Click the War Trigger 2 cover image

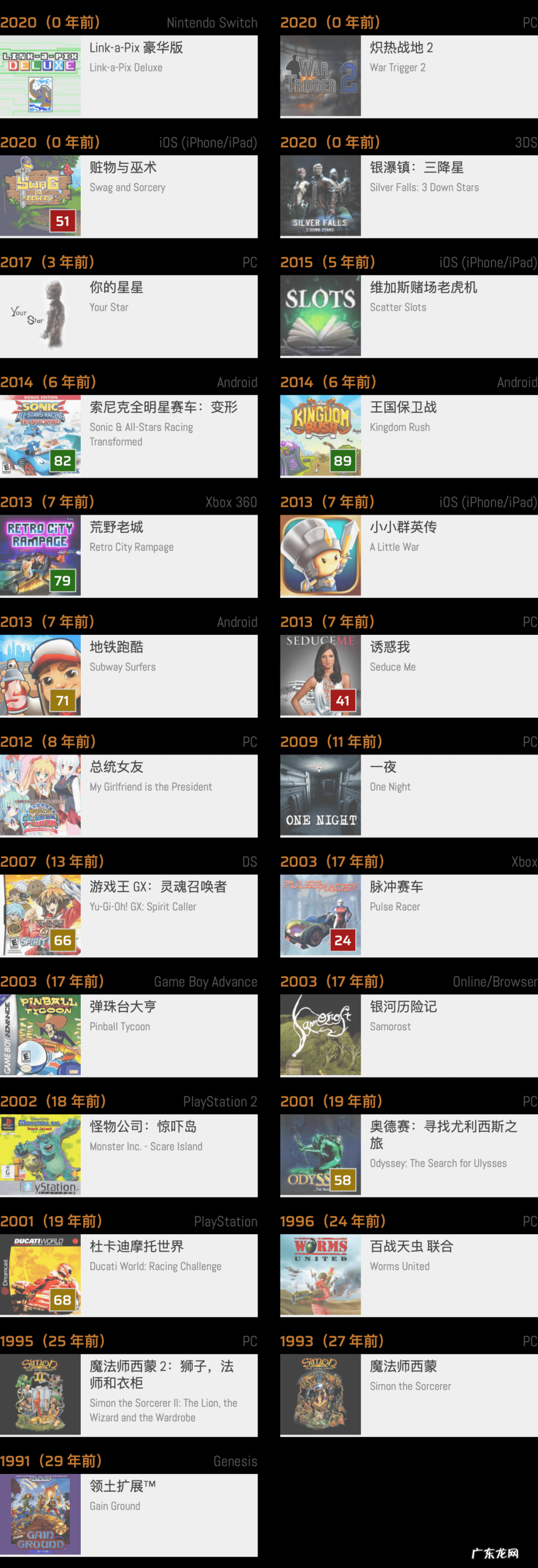[320, 76]
